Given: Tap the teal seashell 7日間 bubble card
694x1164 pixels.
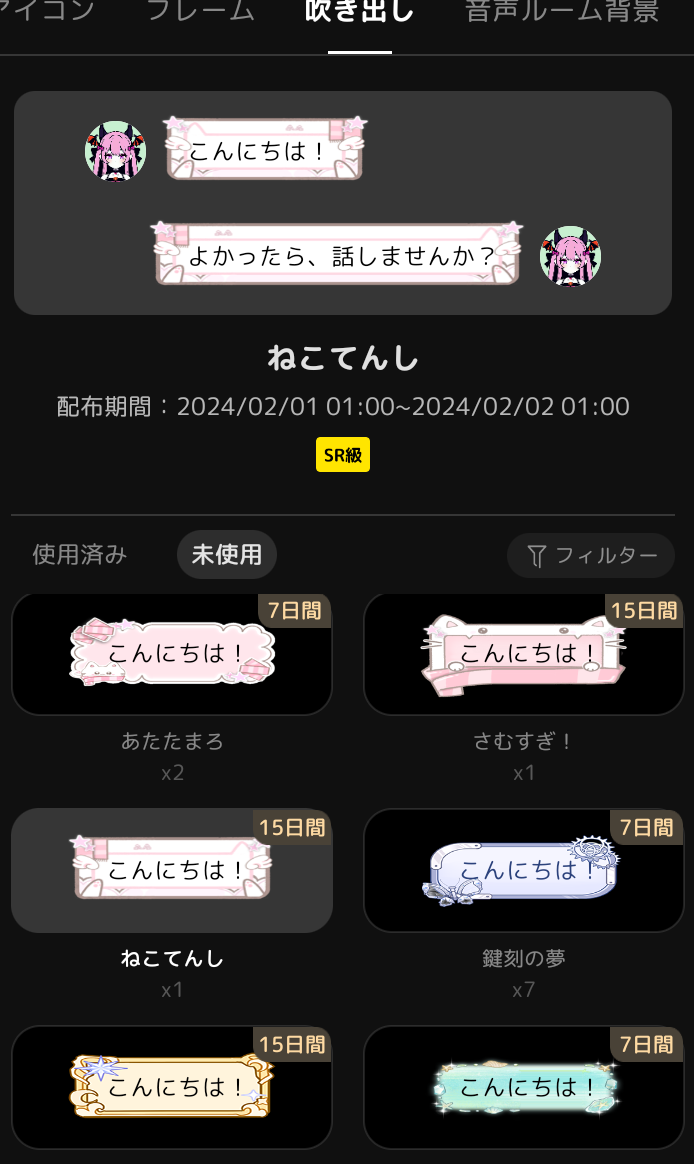Looking at the screenshot, I should coord(523,1087).
